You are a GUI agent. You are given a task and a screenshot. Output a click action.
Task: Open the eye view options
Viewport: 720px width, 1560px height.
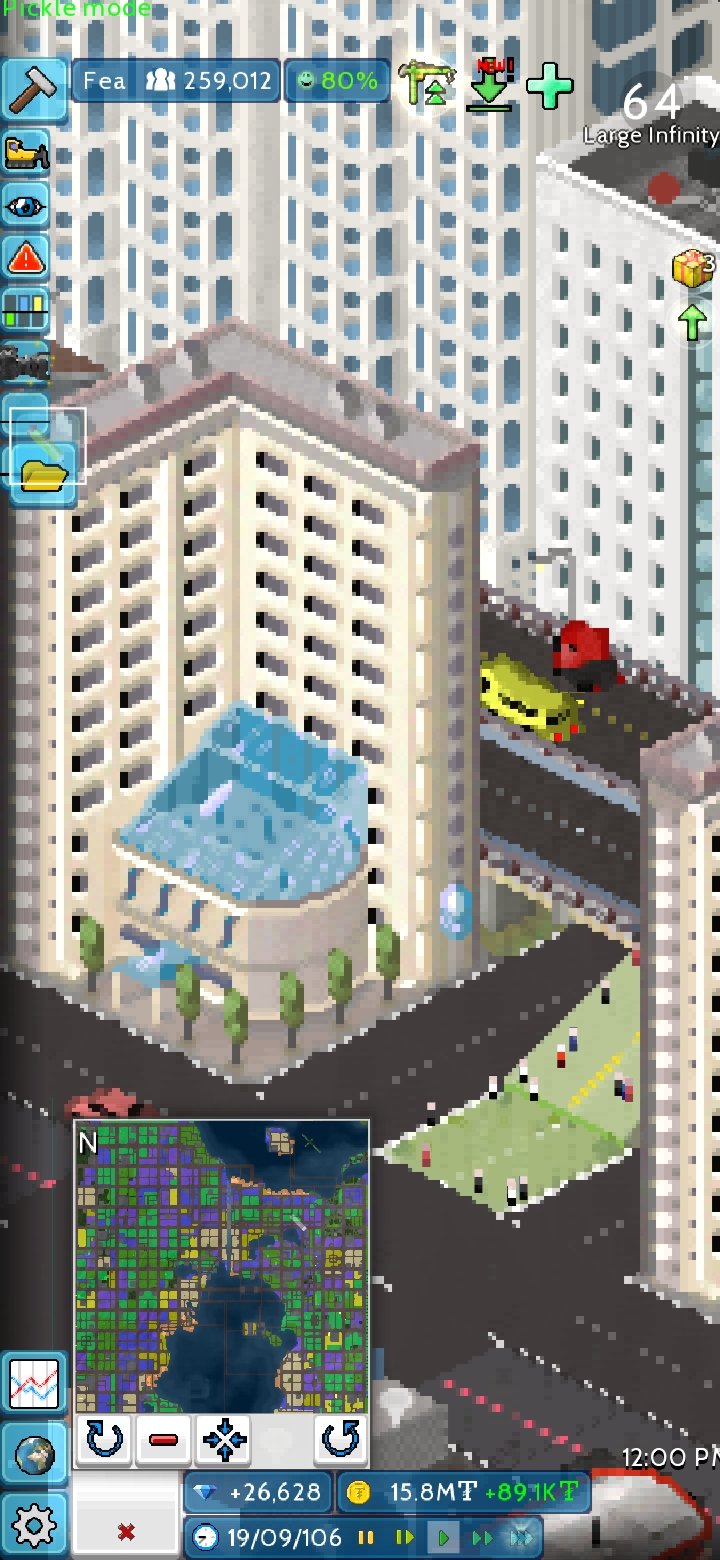(x=26, y=206)
